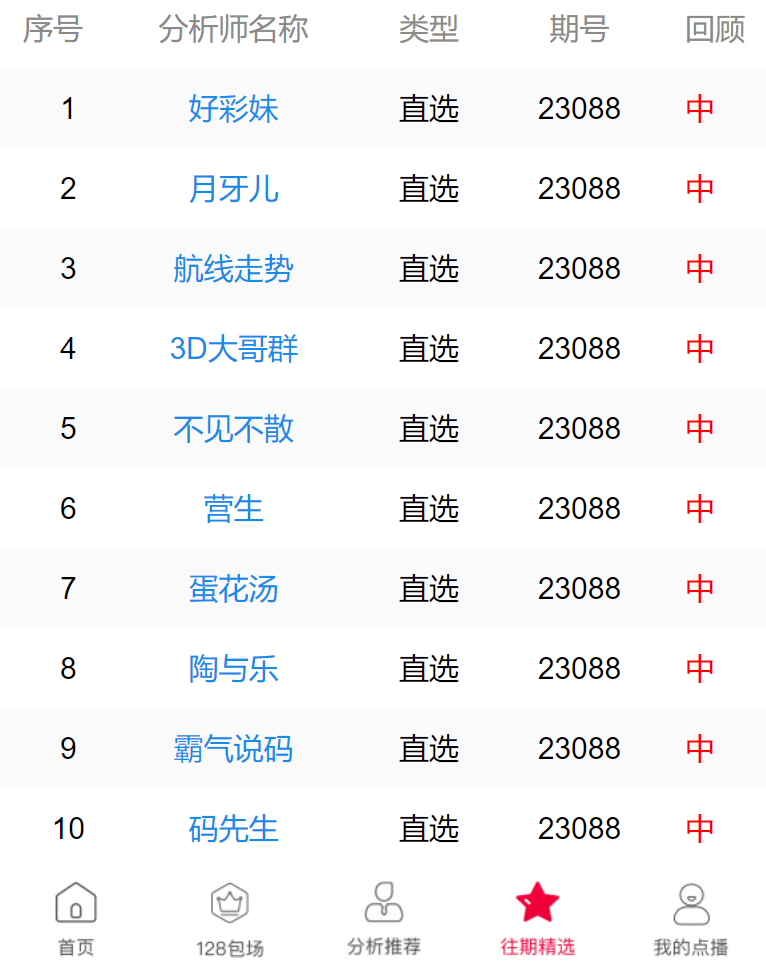Screen dimensions: 766x969
Task: Select the 往期精选 tab
Action: click(538, 919)
